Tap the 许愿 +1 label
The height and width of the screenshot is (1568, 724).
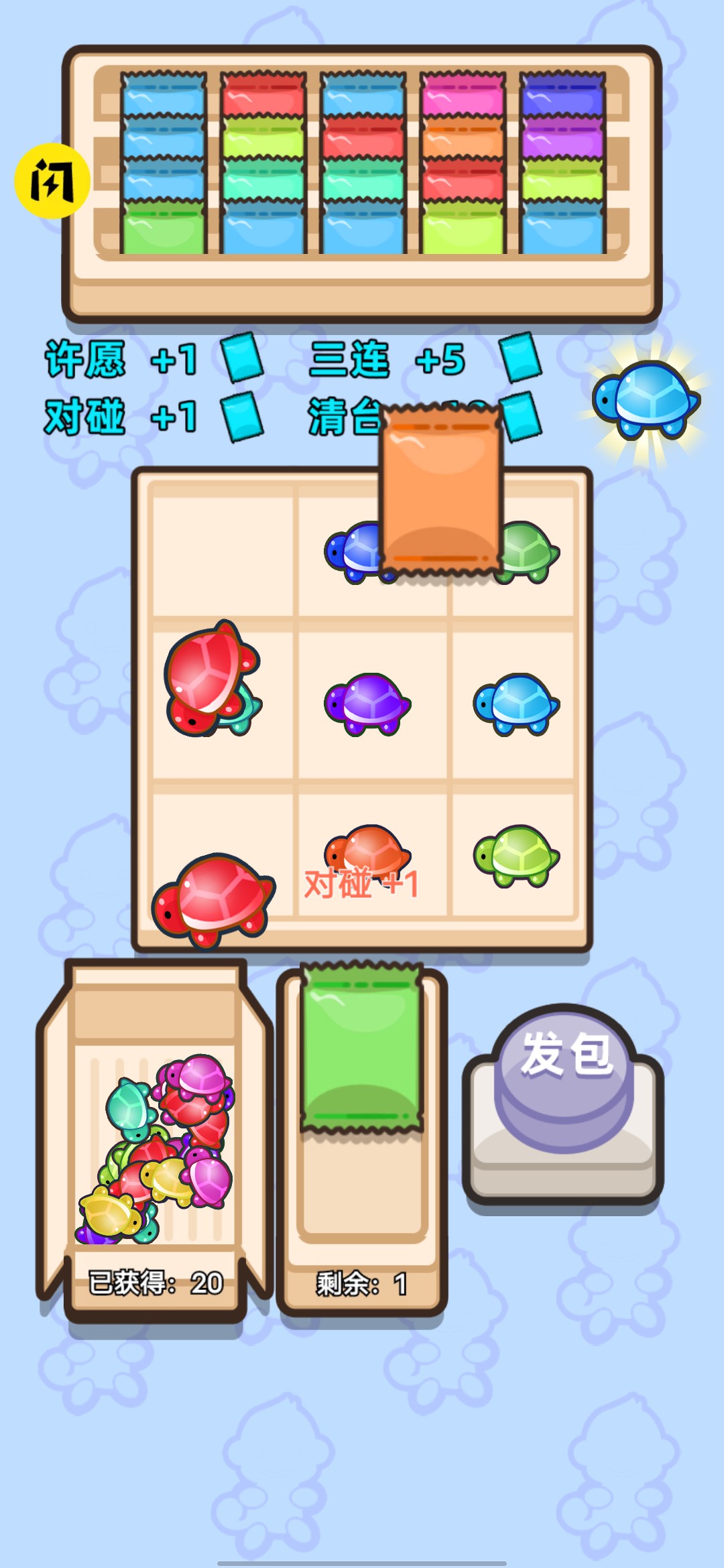pos(117,360)
